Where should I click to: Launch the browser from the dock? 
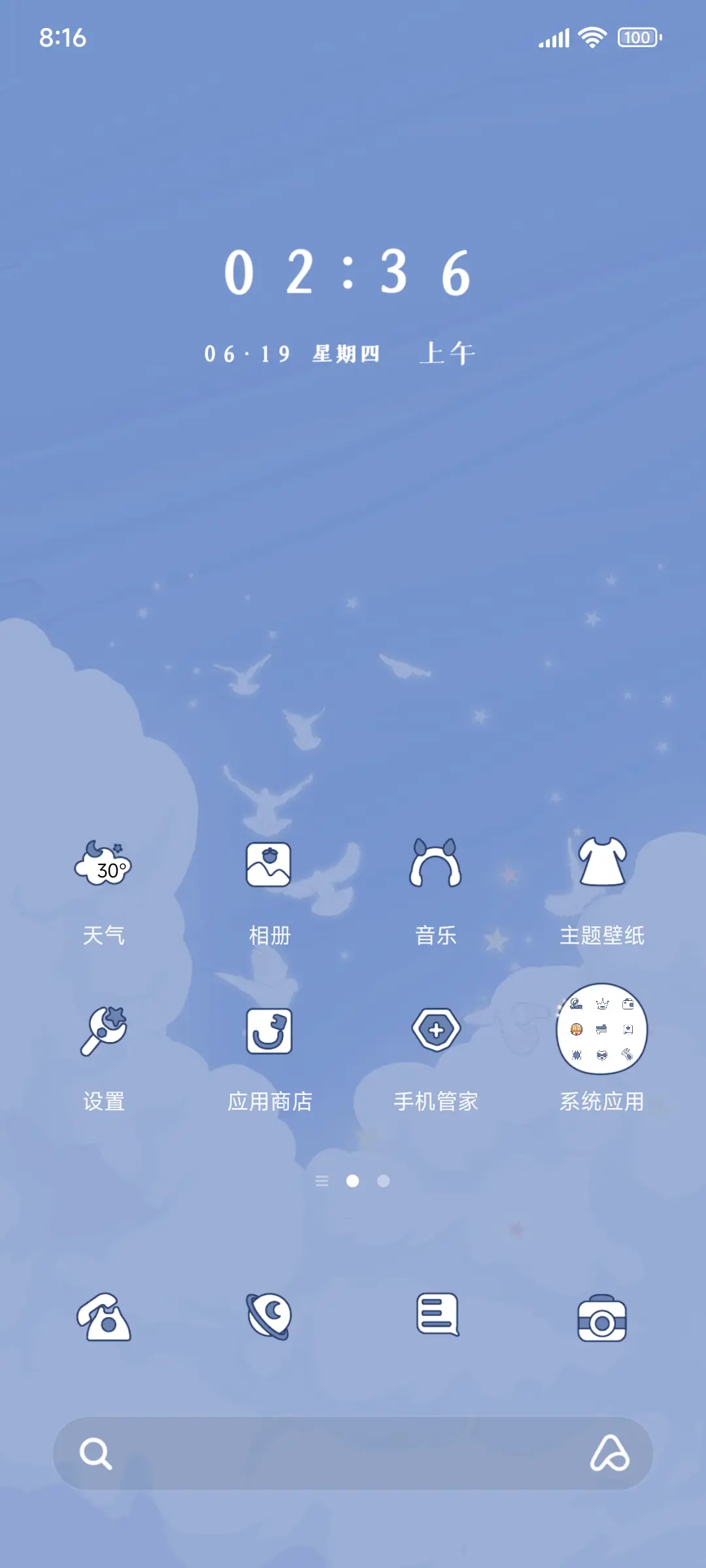(271, 1317)
